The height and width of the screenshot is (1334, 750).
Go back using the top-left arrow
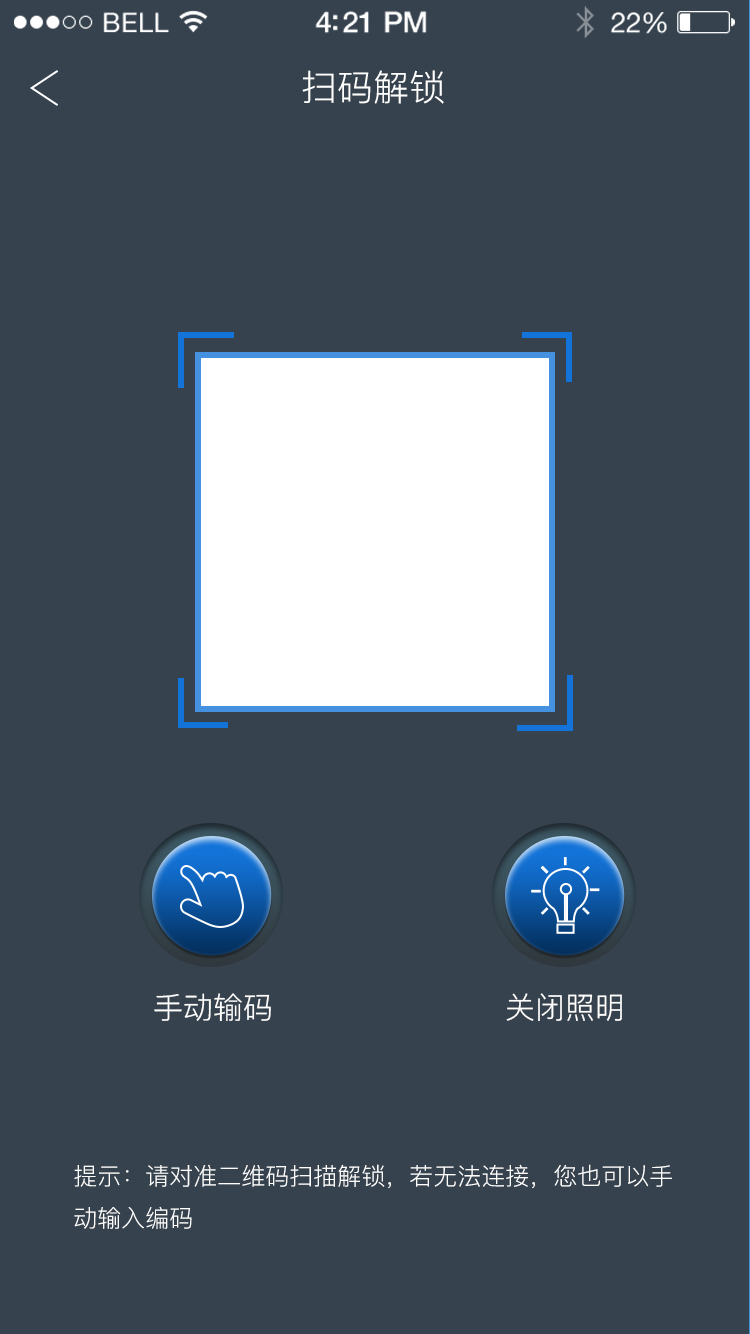point(44,88)
